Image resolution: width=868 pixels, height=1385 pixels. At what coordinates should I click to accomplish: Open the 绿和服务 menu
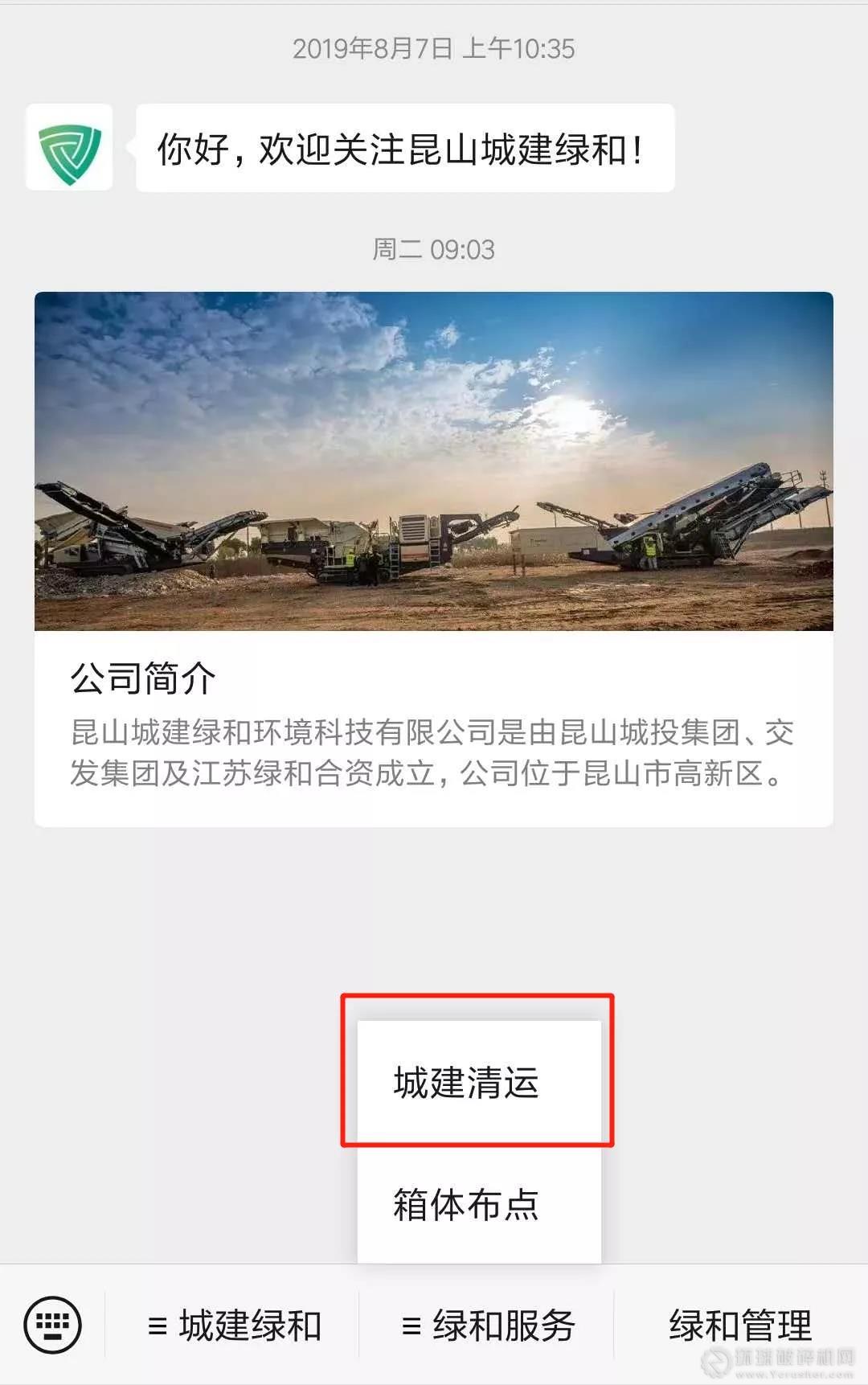488,1325
